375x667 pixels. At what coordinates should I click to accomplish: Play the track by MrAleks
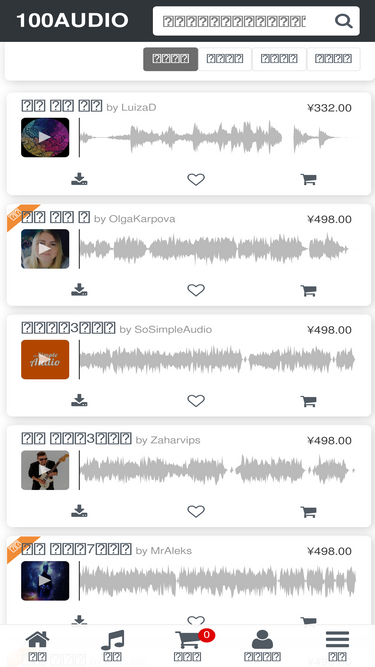[45, 581]
